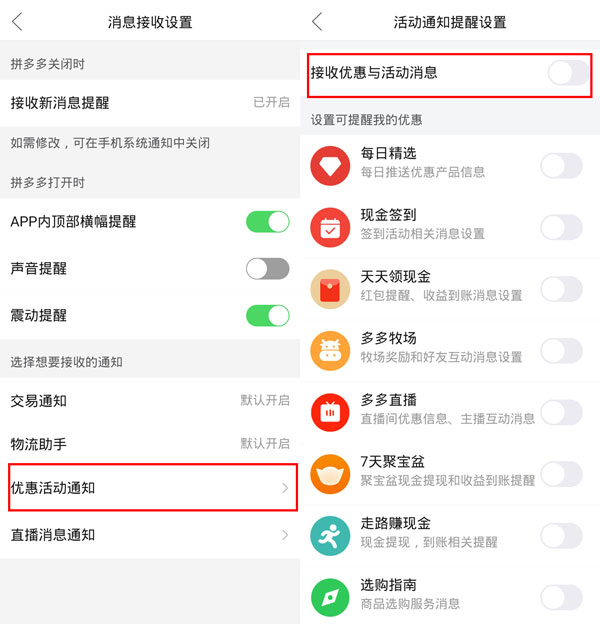Enable 选购指南 service messages
600x624 pixels.
[561, 597]
